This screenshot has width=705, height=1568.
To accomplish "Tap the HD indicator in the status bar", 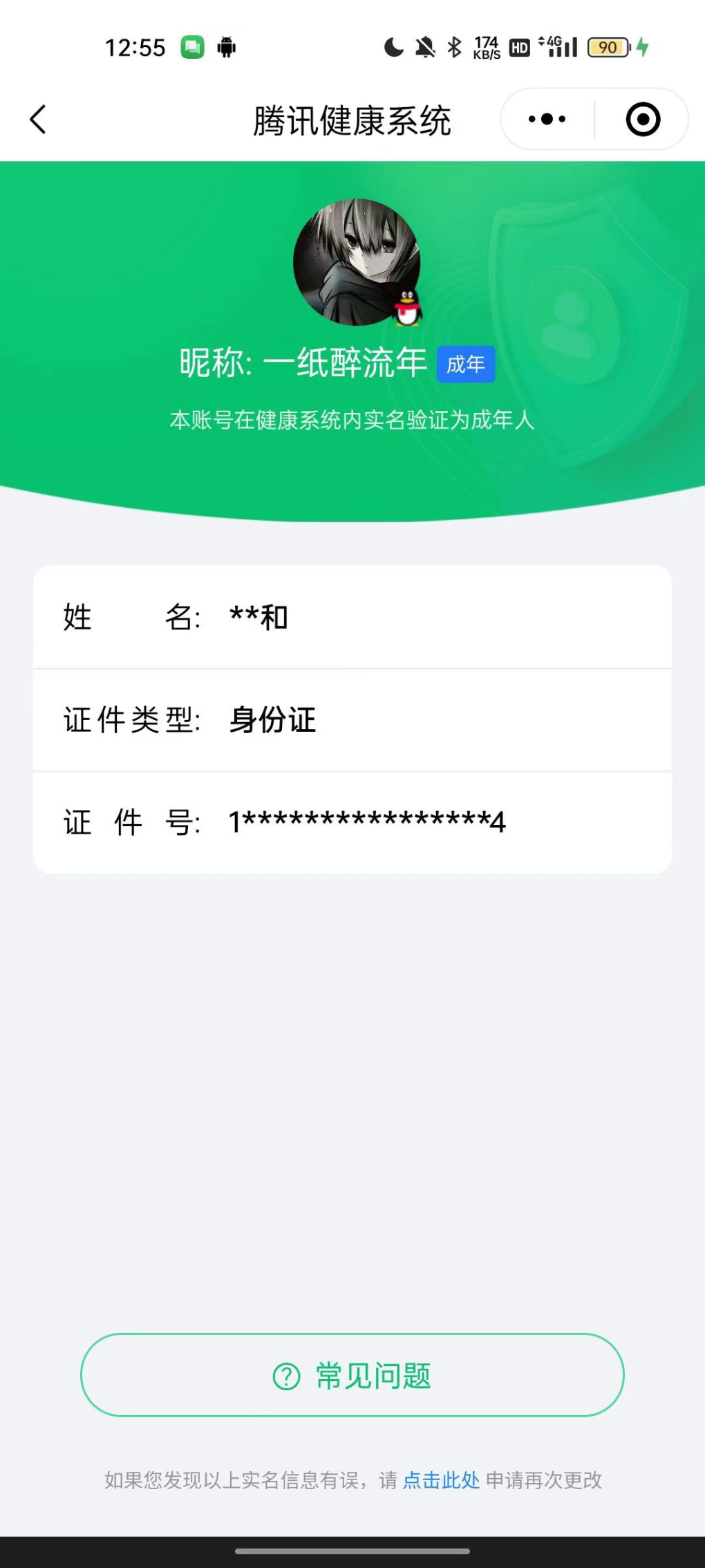I will [518, 48].
